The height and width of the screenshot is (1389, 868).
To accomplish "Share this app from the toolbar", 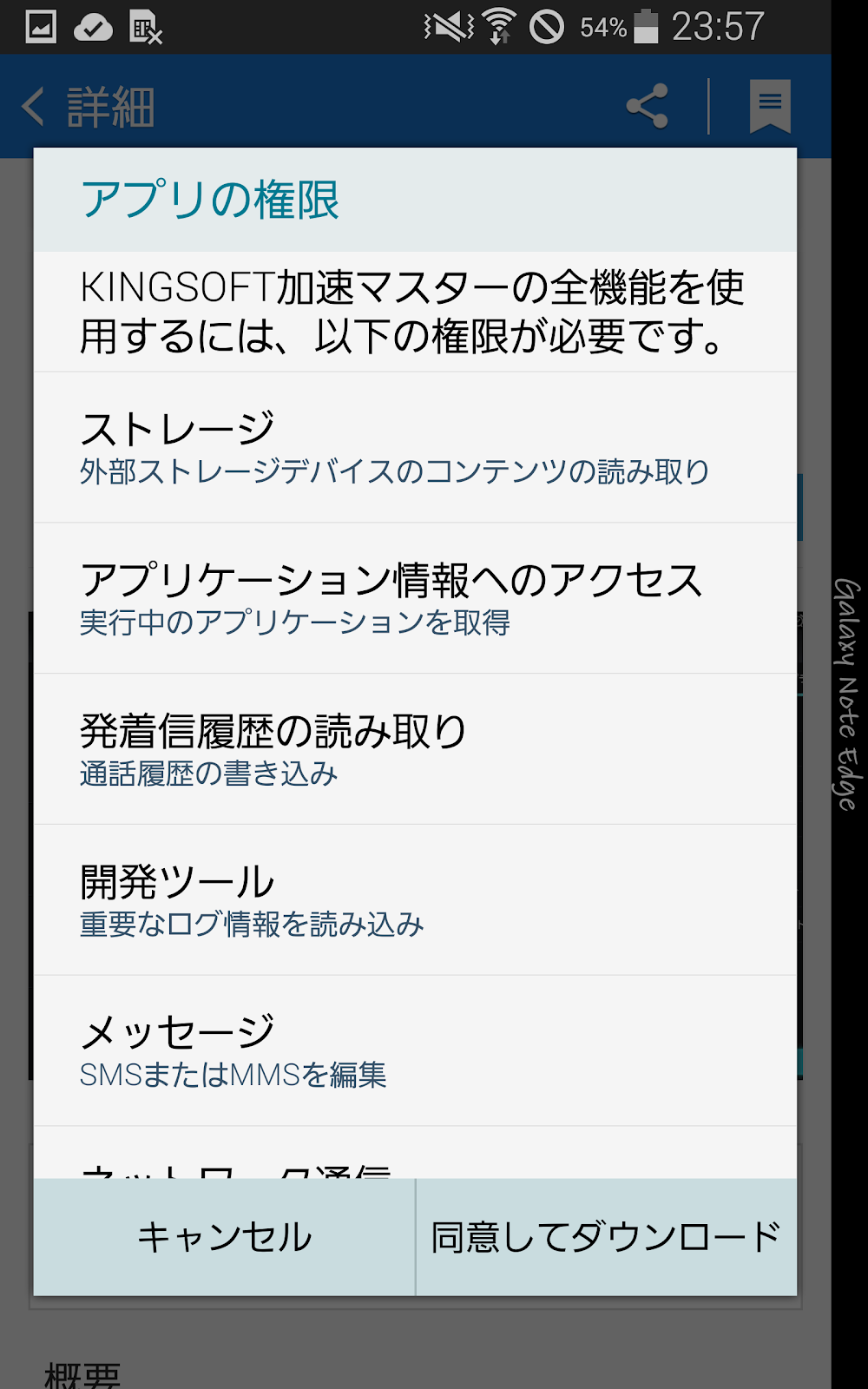I will pyautogui.click(x=648, y=106).
